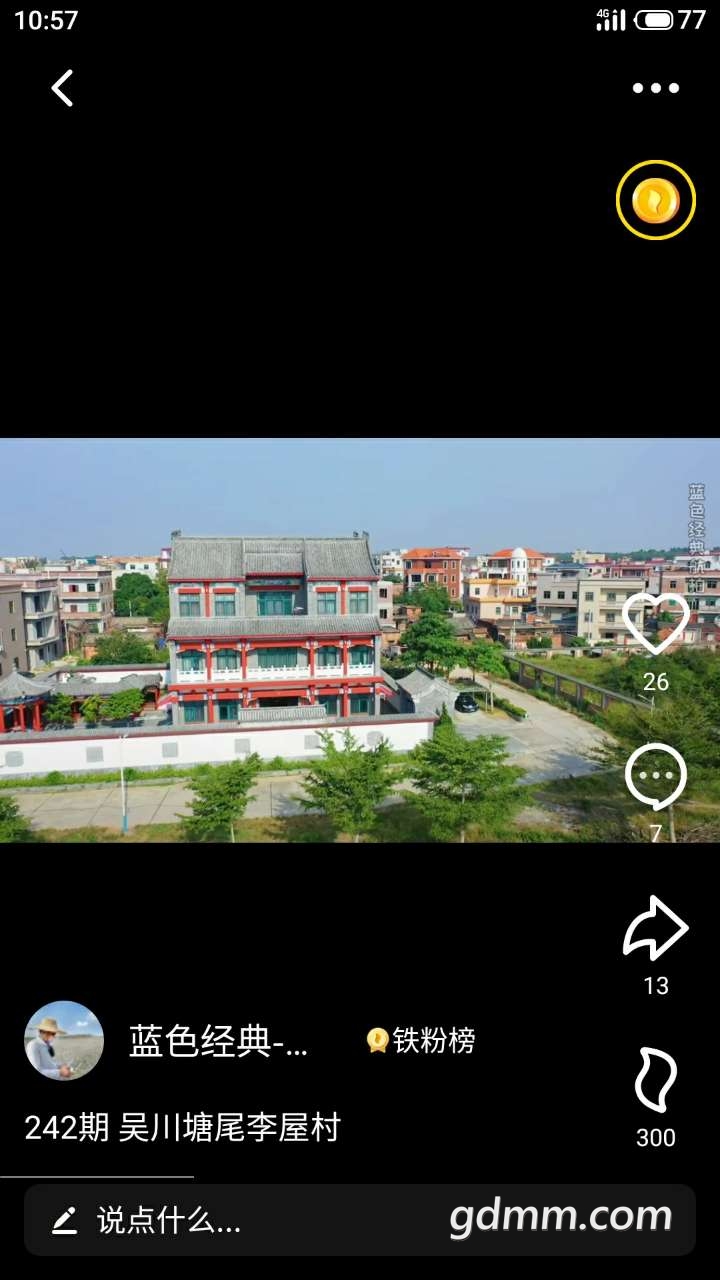Tap the gold coin reward icon
Viewport: 720px width, 1280px height.
click(655, 200)
